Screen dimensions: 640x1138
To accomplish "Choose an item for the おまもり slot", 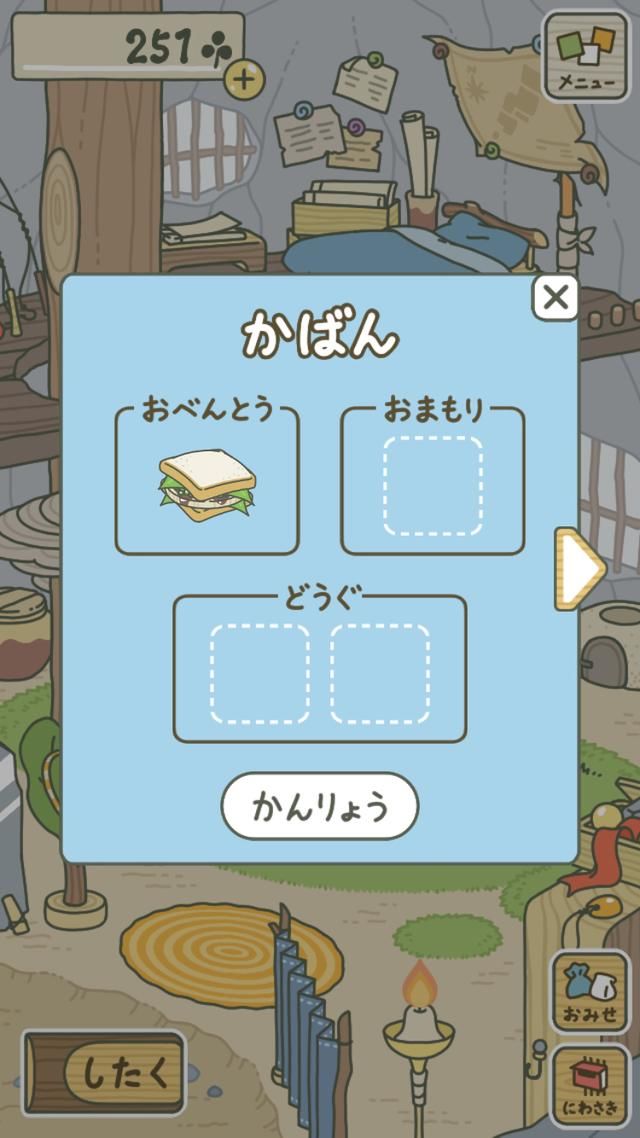I will tap(432, 485).
